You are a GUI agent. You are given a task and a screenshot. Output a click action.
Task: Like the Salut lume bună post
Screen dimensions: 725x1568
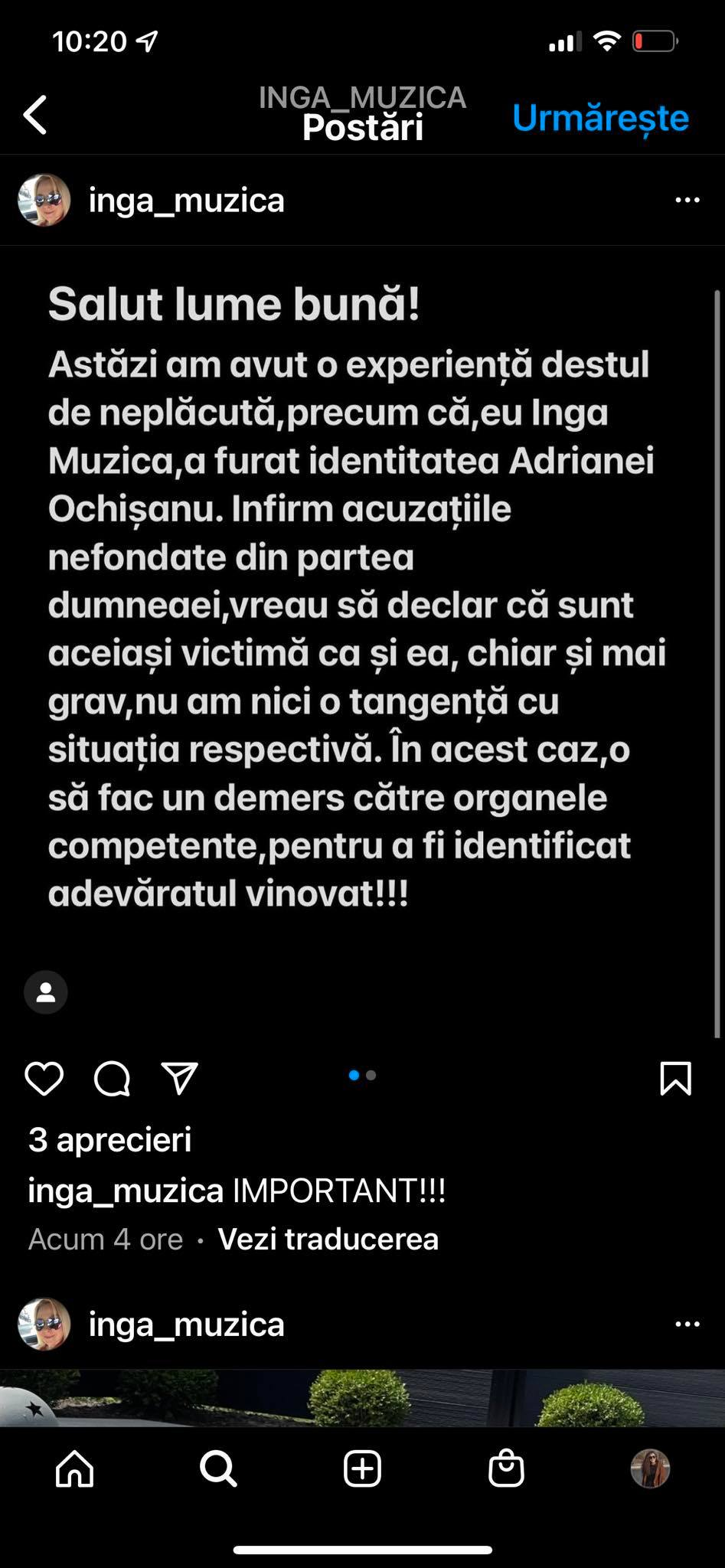pos(44,1078)
